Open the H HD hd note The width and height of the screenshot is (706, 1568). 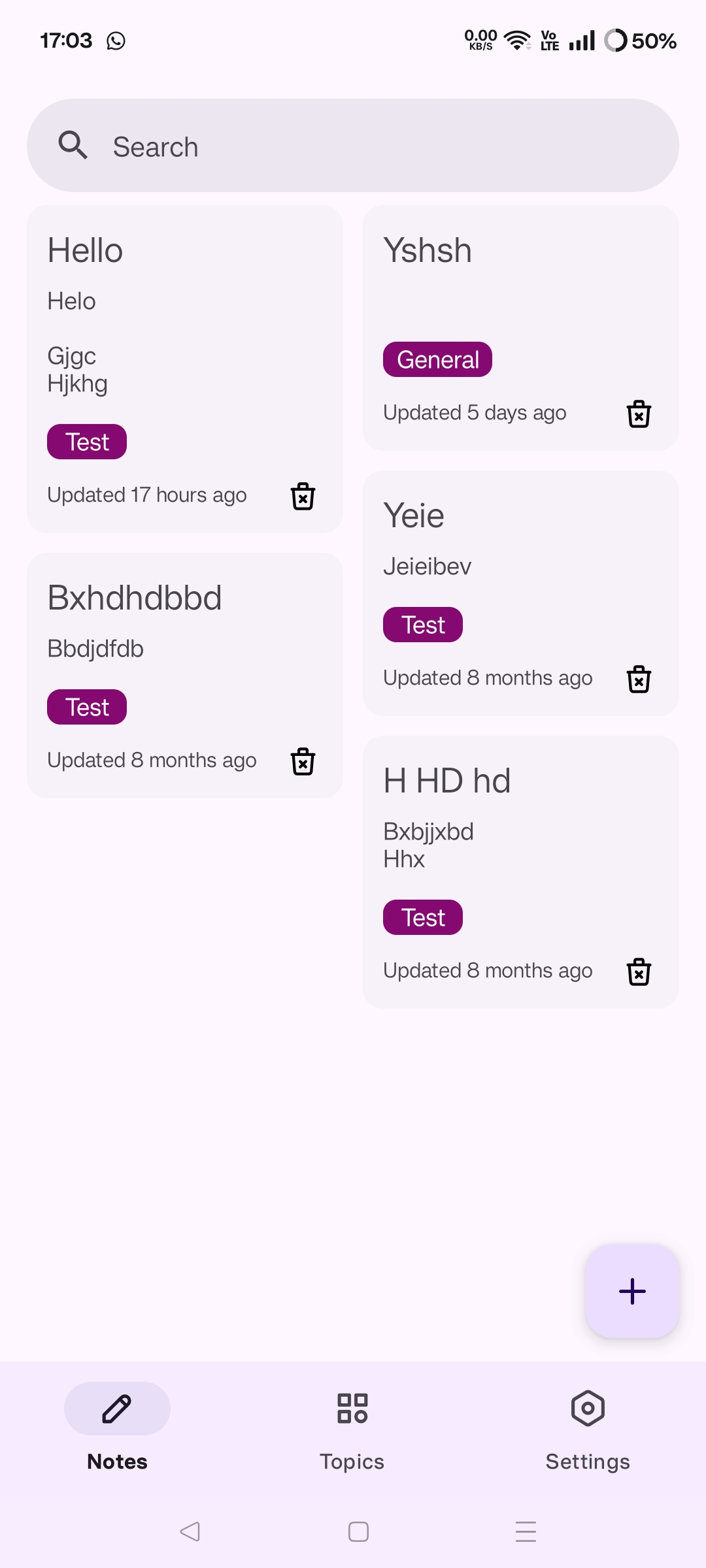pyautogui.click(x=521, y=872)
